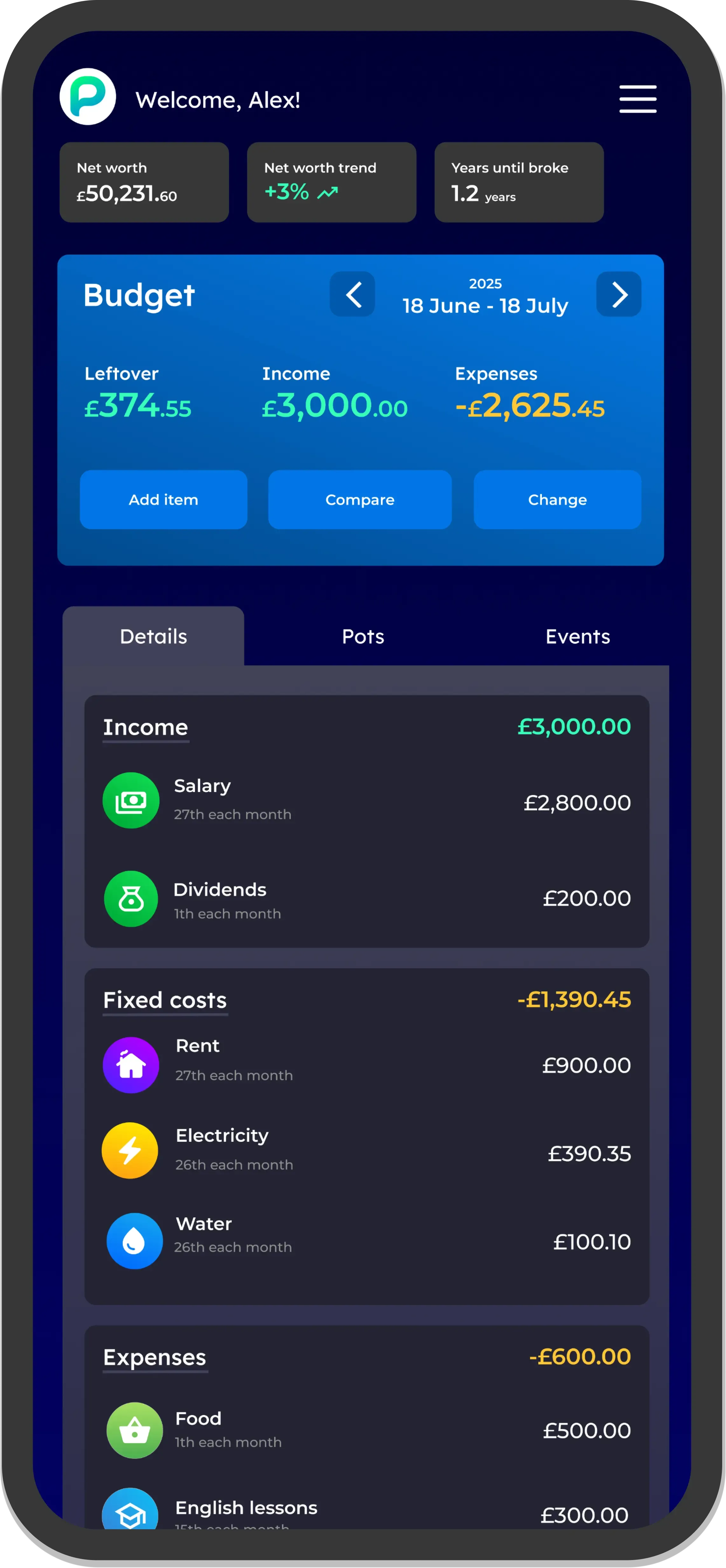
Task: Tap the Add item button
Action: click(x=163, y=500)
